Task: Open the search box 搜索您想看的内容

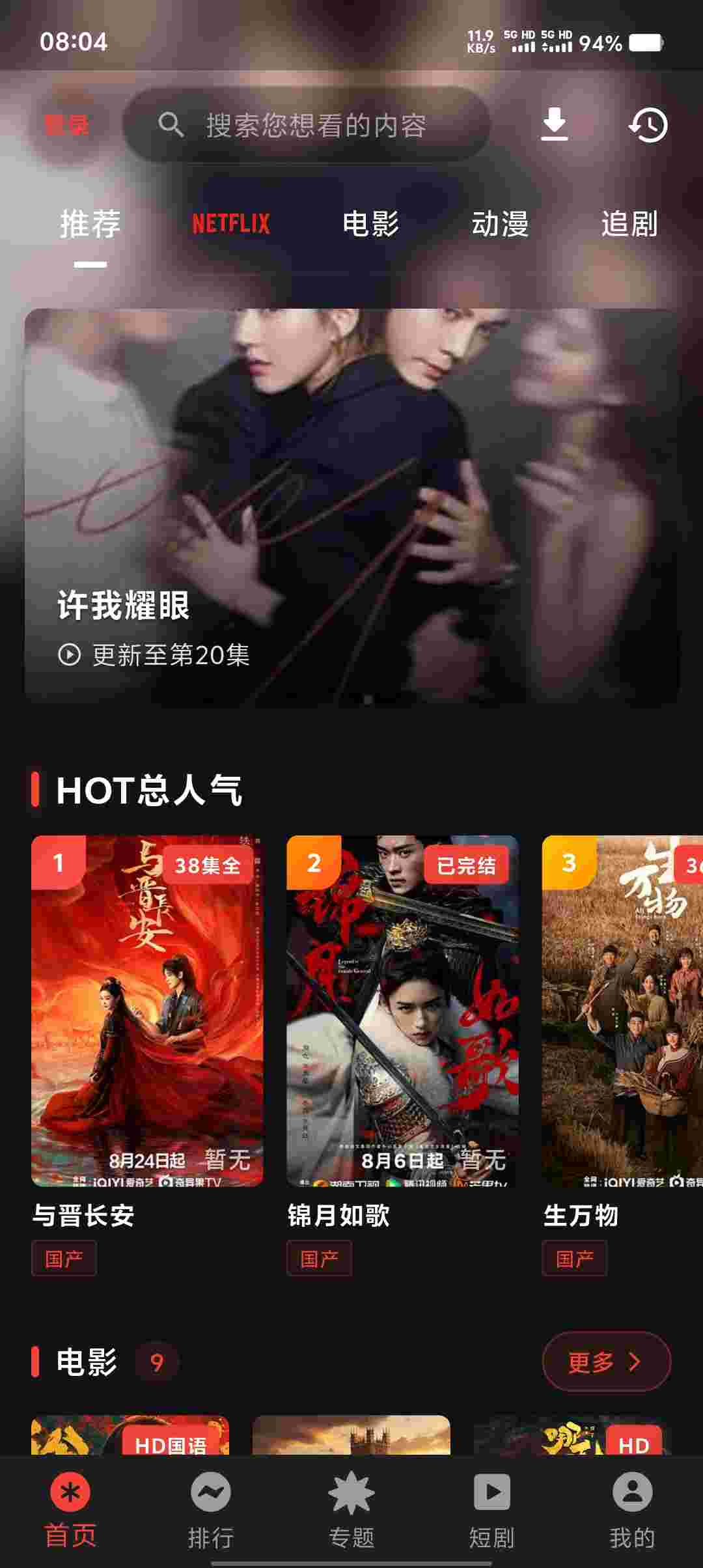Action: 306,125
